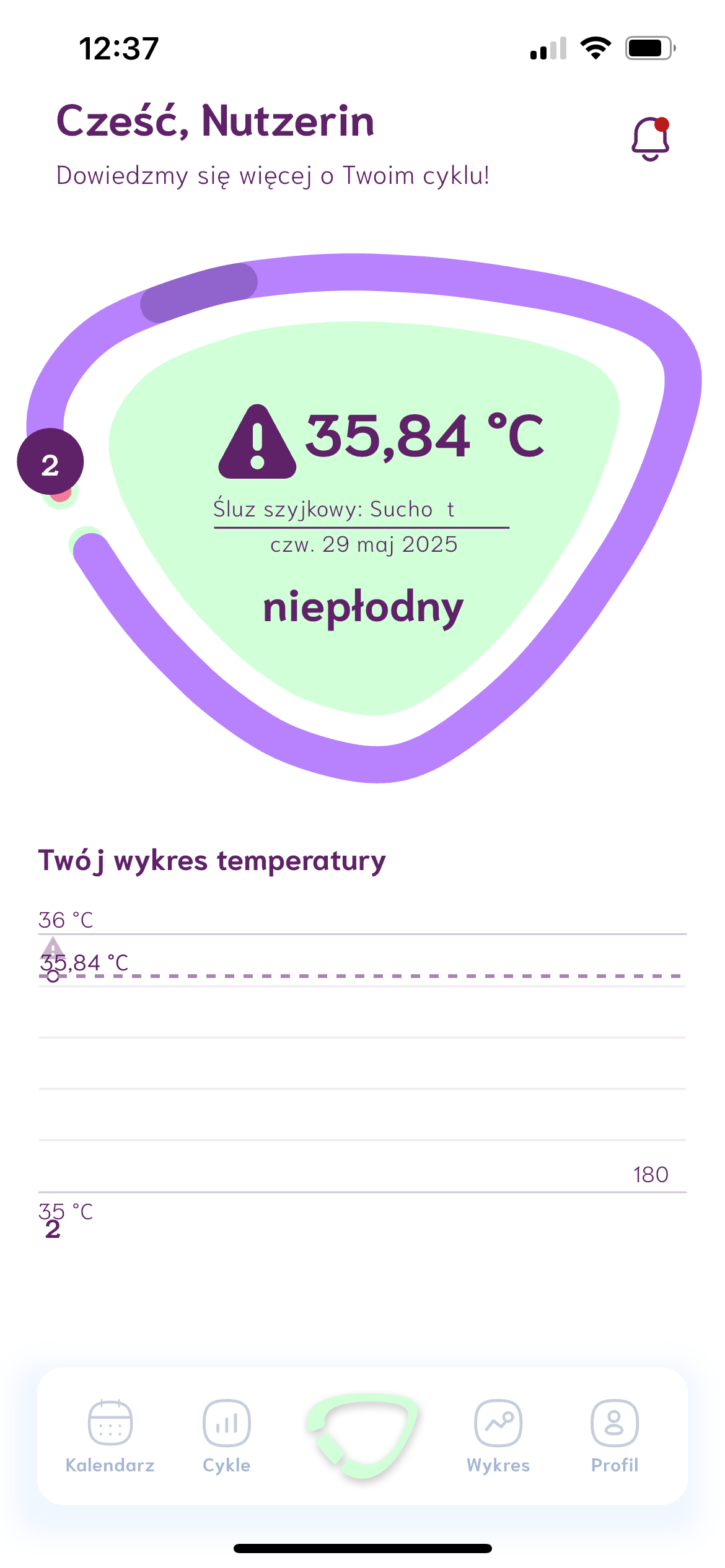Open the notifications bell
725x1568 pixels.
coord(650,139)
